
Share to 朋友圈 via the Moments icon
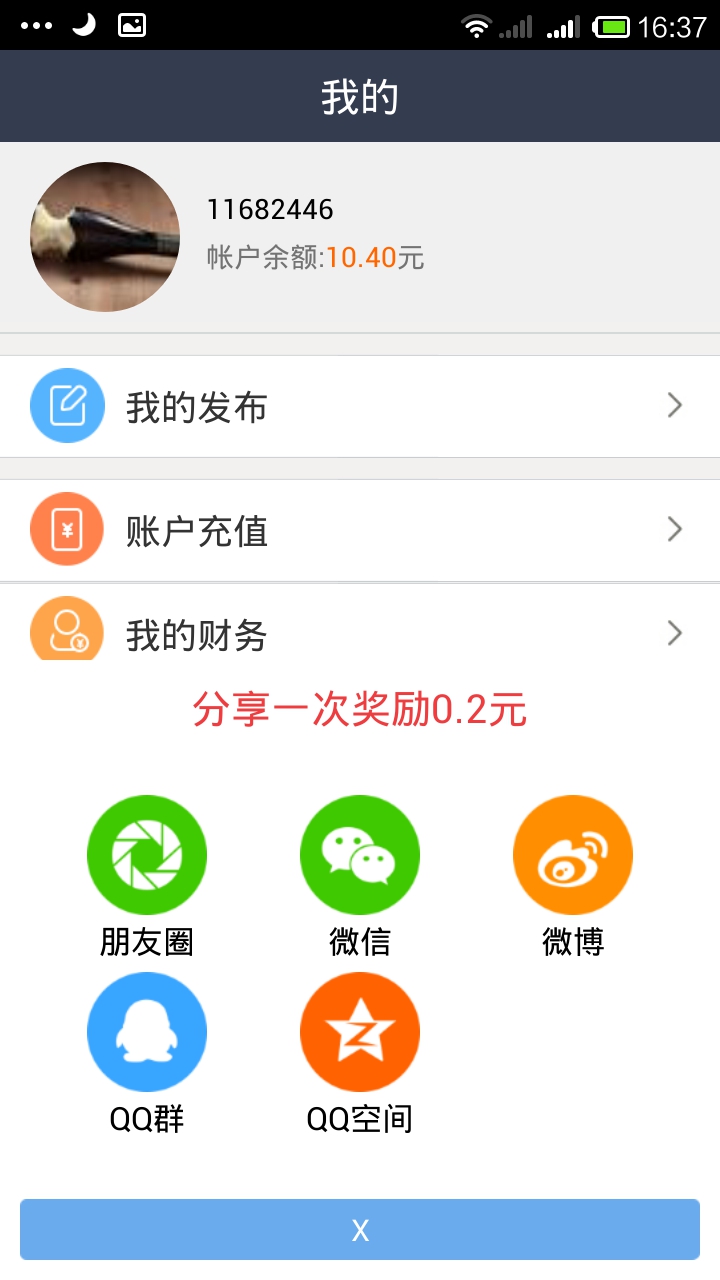coord(146,854)
